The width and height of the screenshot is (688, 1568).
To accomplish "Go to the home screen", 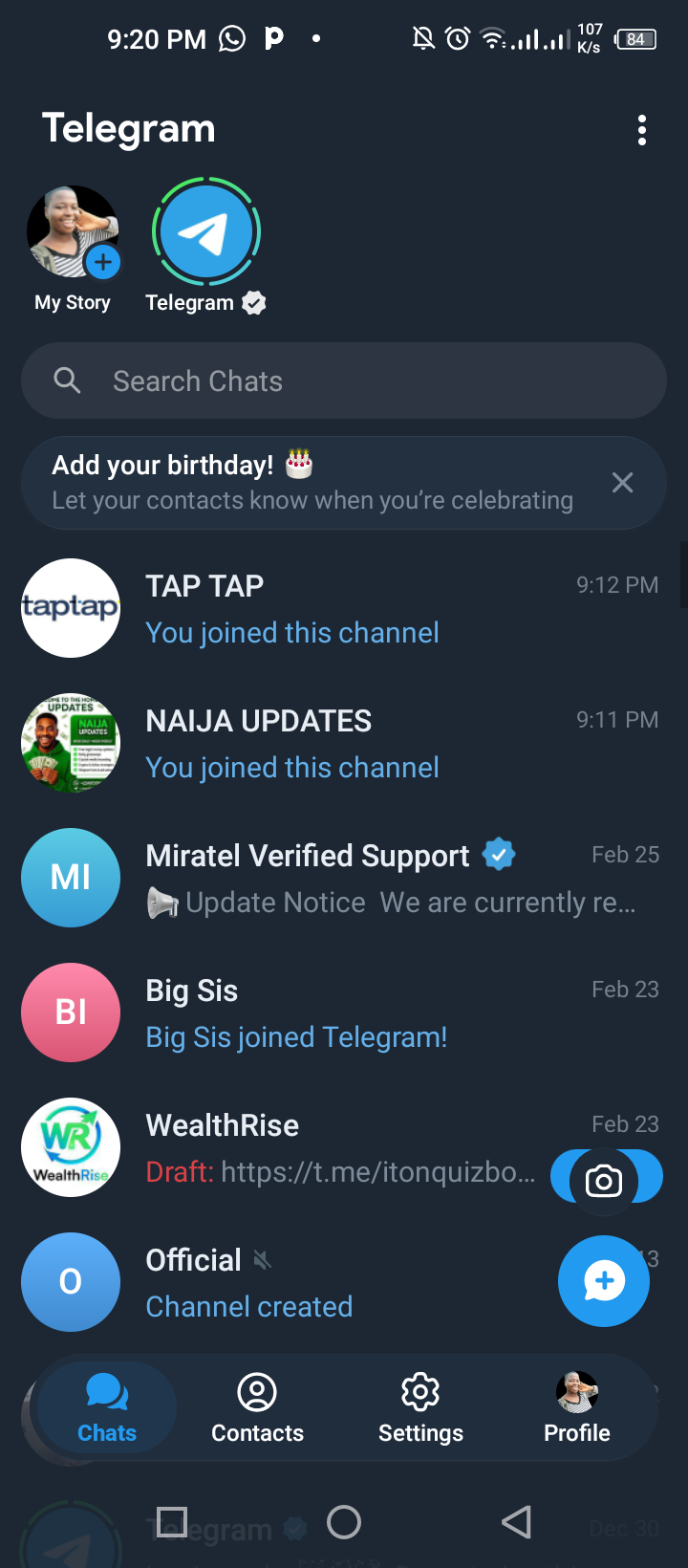I will click(344, 1522).
